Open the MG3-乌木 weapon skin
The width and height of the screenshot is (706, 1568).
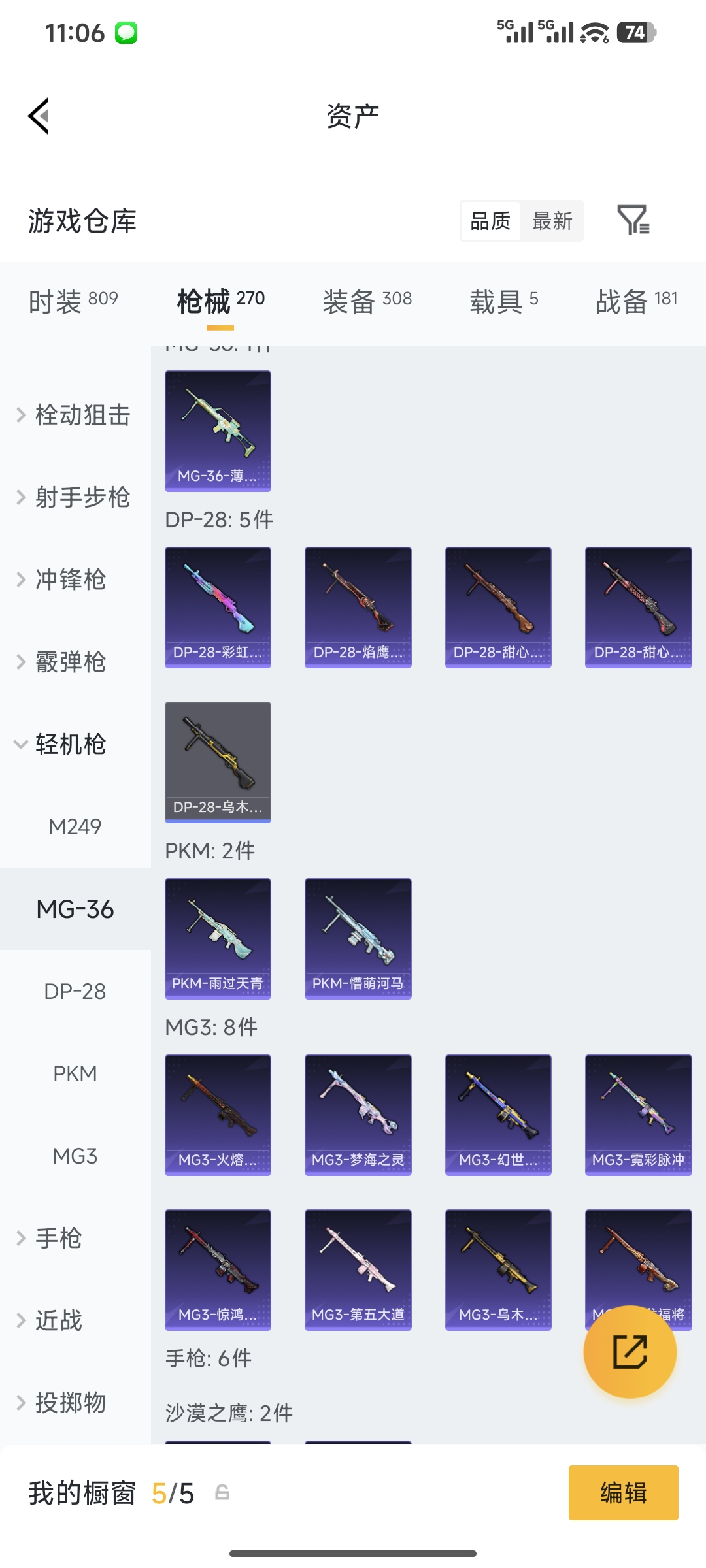[498, 1269]
